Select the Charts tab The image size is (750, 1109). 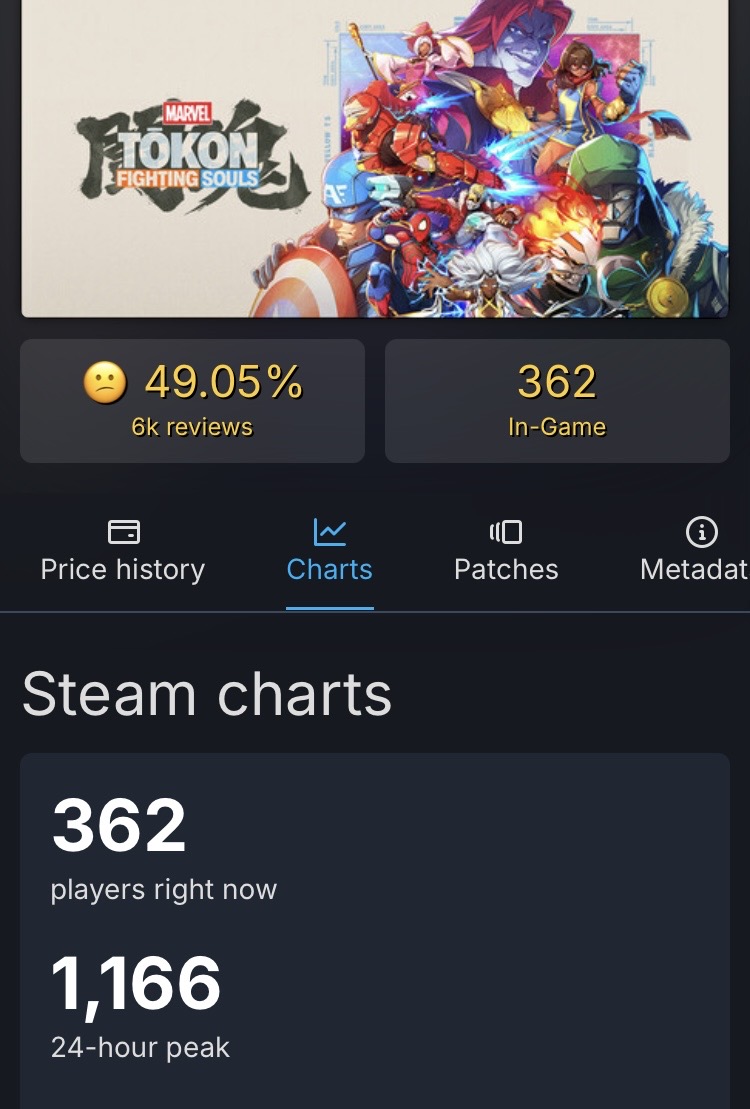point(330,552)
